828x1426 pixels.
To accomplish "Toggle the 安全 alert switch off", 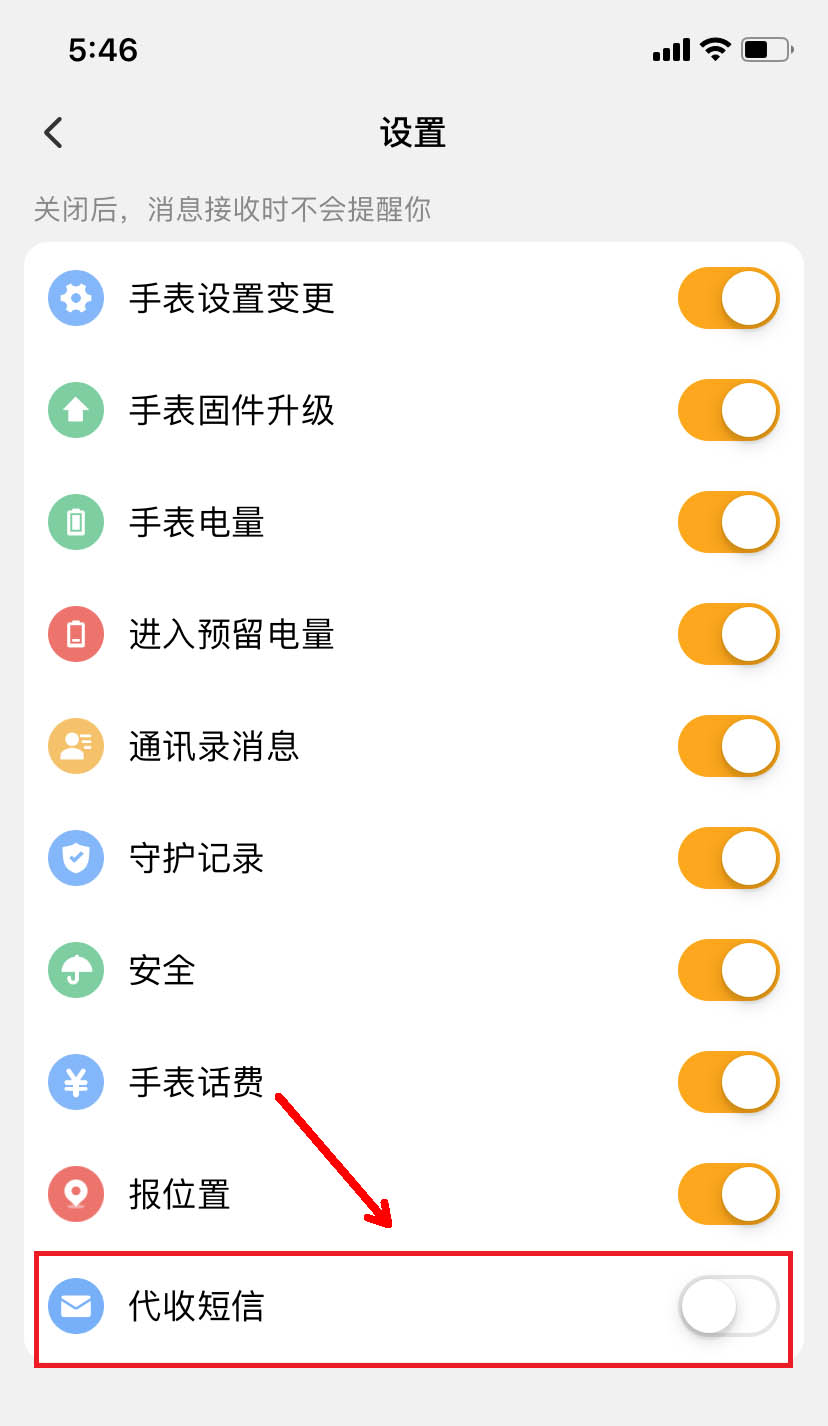I will click(728, 970).
